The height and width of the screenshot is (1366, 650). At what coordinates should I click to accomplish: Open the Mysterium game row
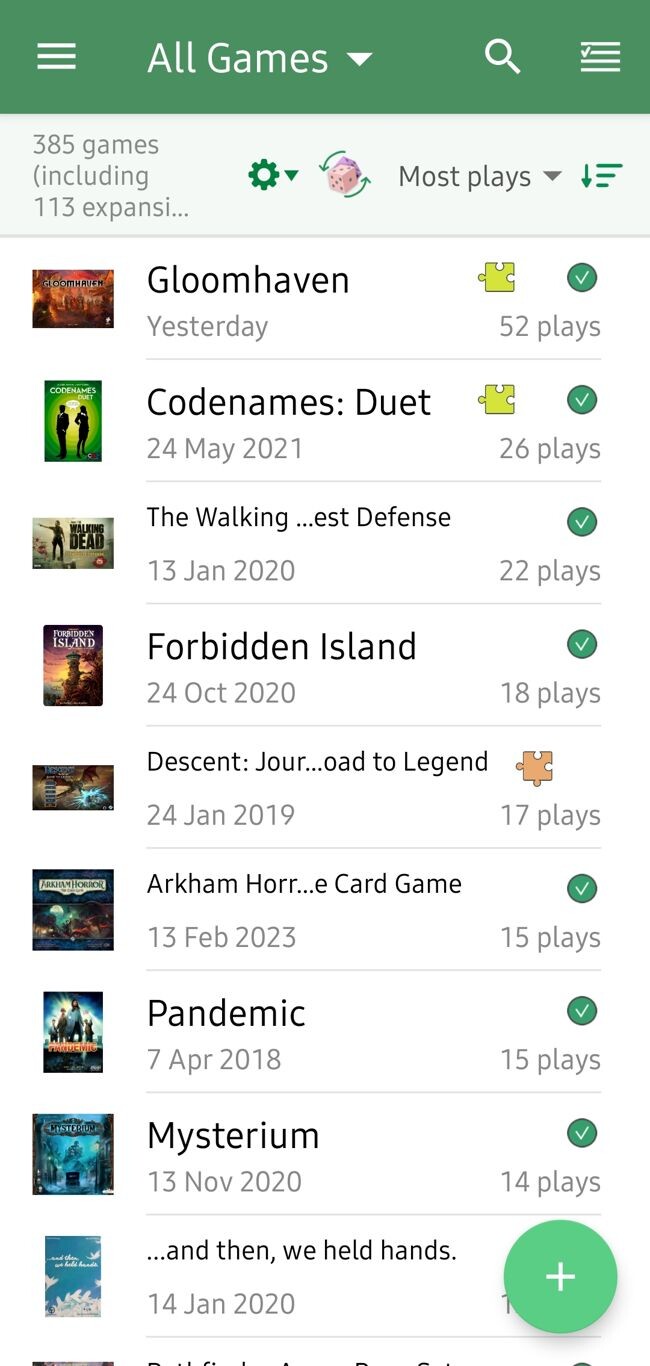(x=233, y=1136)
